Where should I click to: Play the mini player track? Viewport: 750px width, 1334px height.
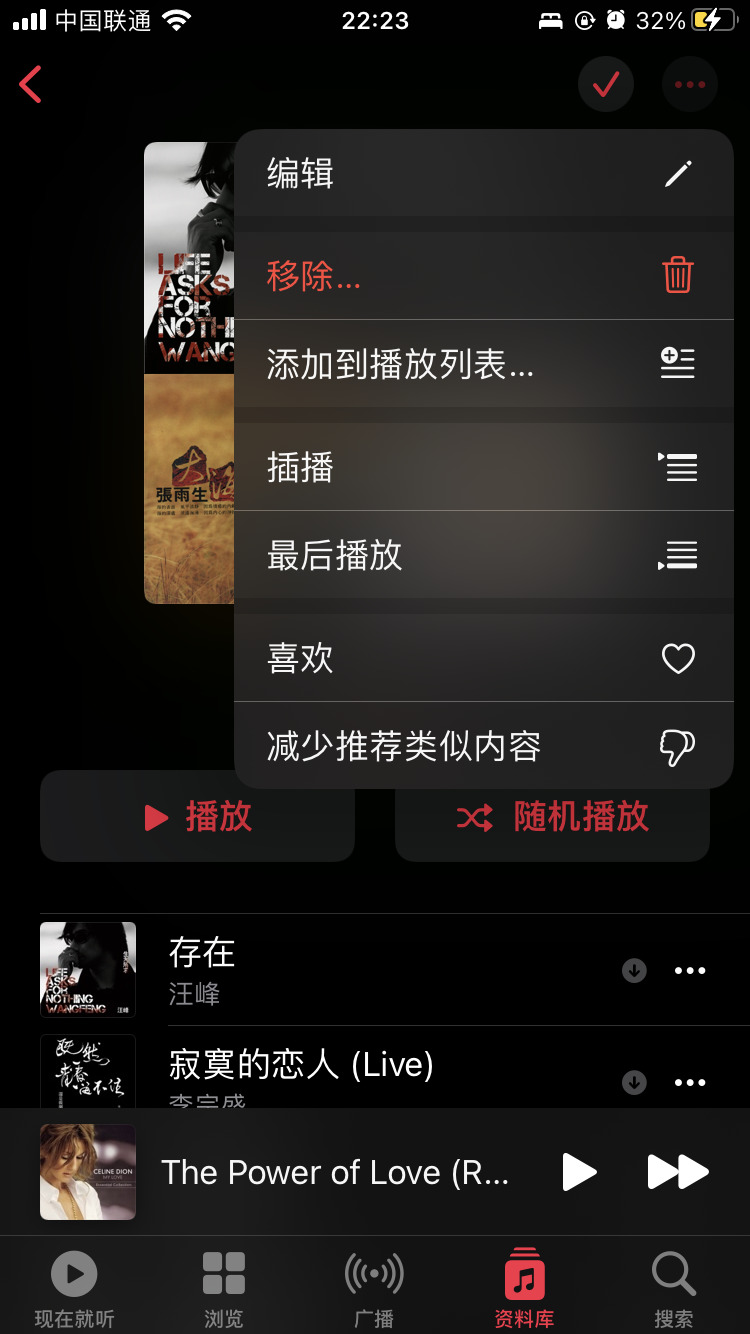pos(579,1172)
